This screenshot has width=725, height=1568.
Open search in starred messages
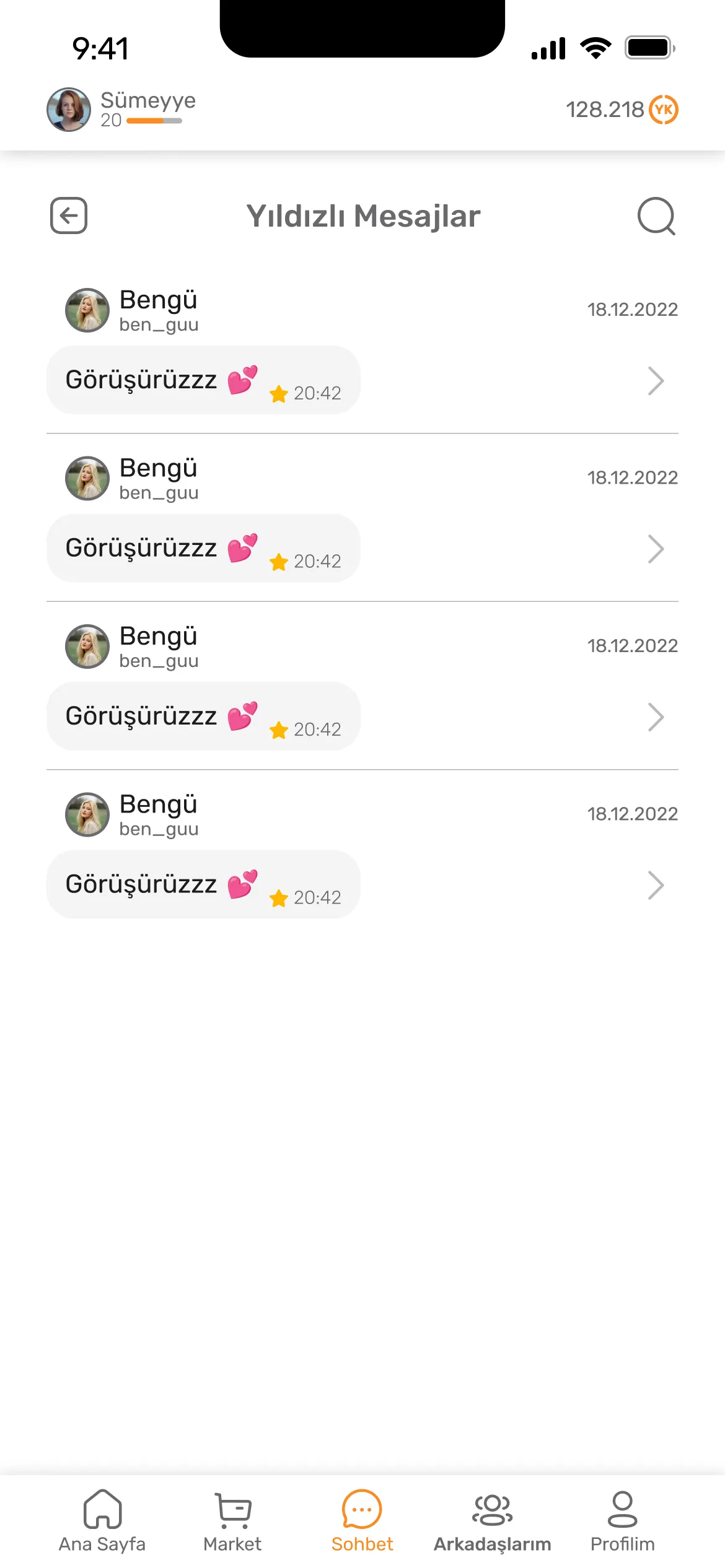[x=656, y=216]
